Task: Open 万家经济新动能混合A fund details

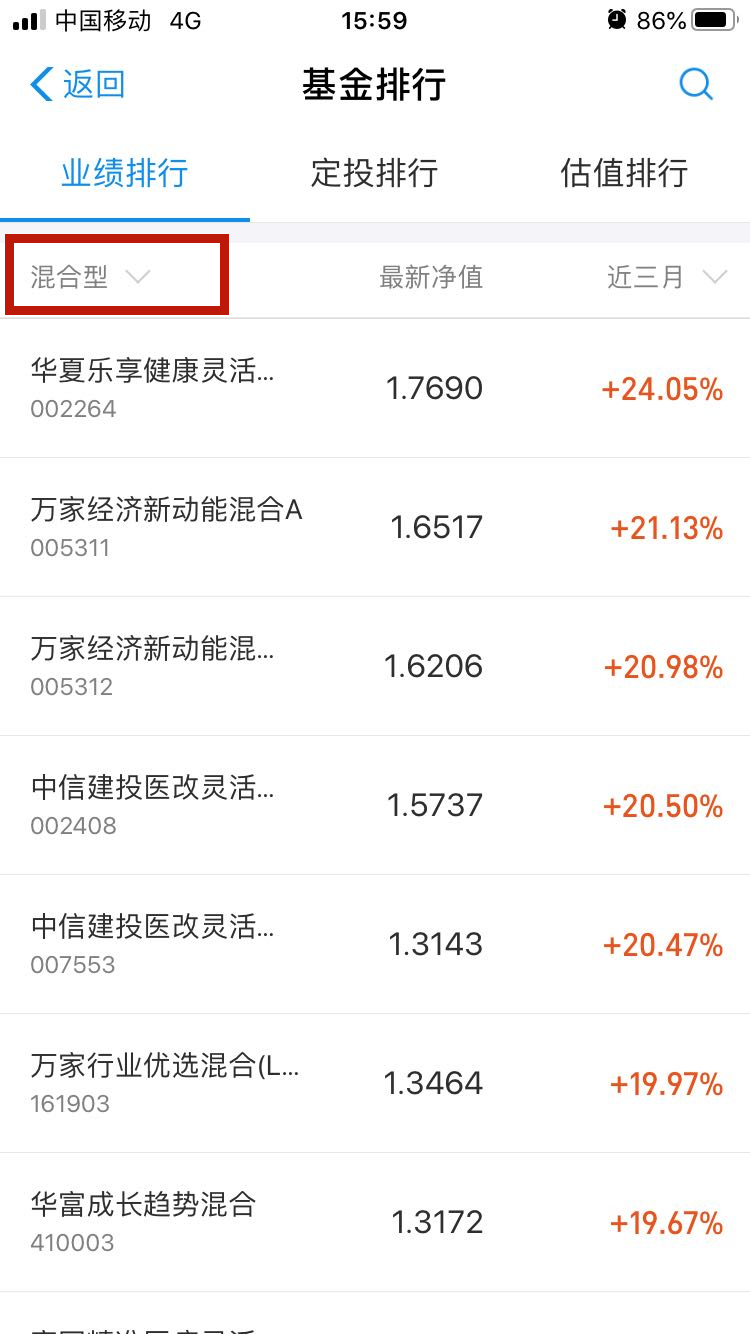Action: click(x=375, y=527)
